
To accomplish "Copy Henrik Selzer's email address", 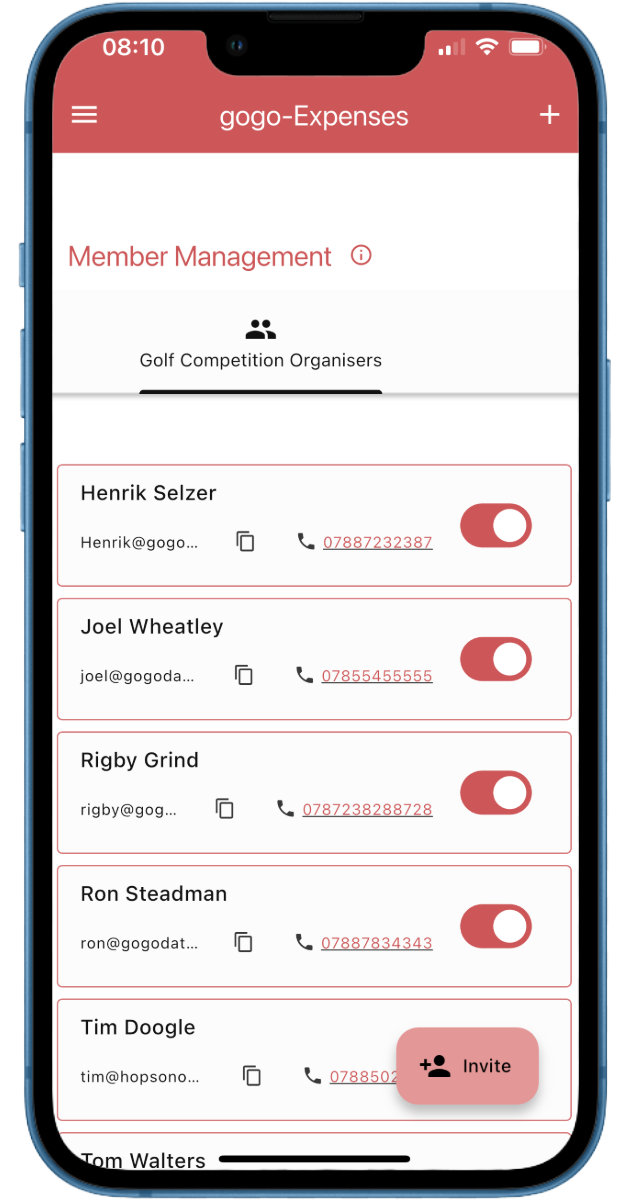I will (x=246, y=542).
